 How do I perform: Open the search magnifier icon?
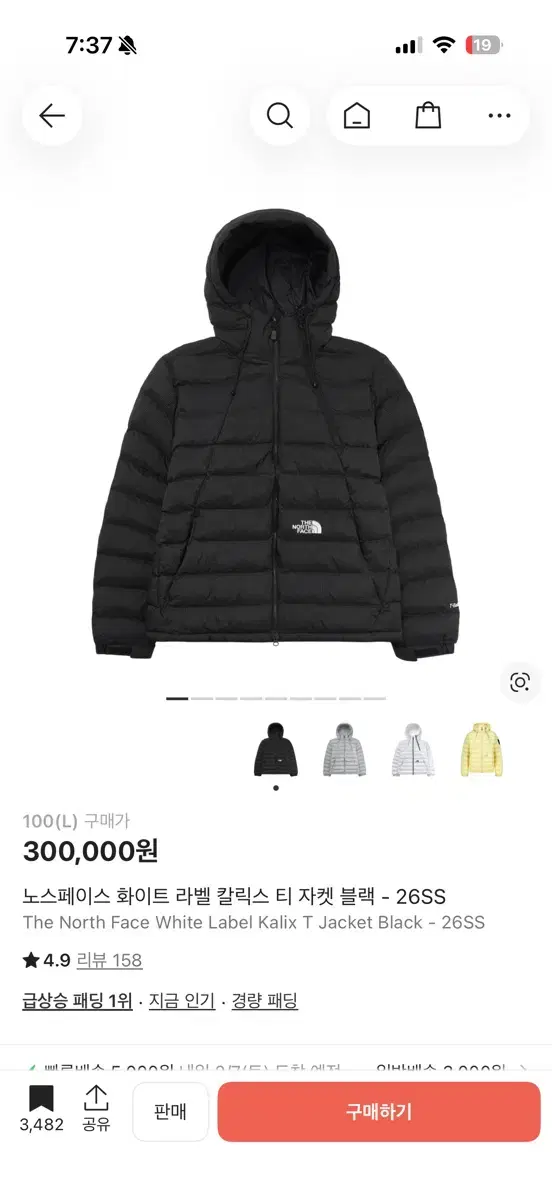(x=280, y=116)
